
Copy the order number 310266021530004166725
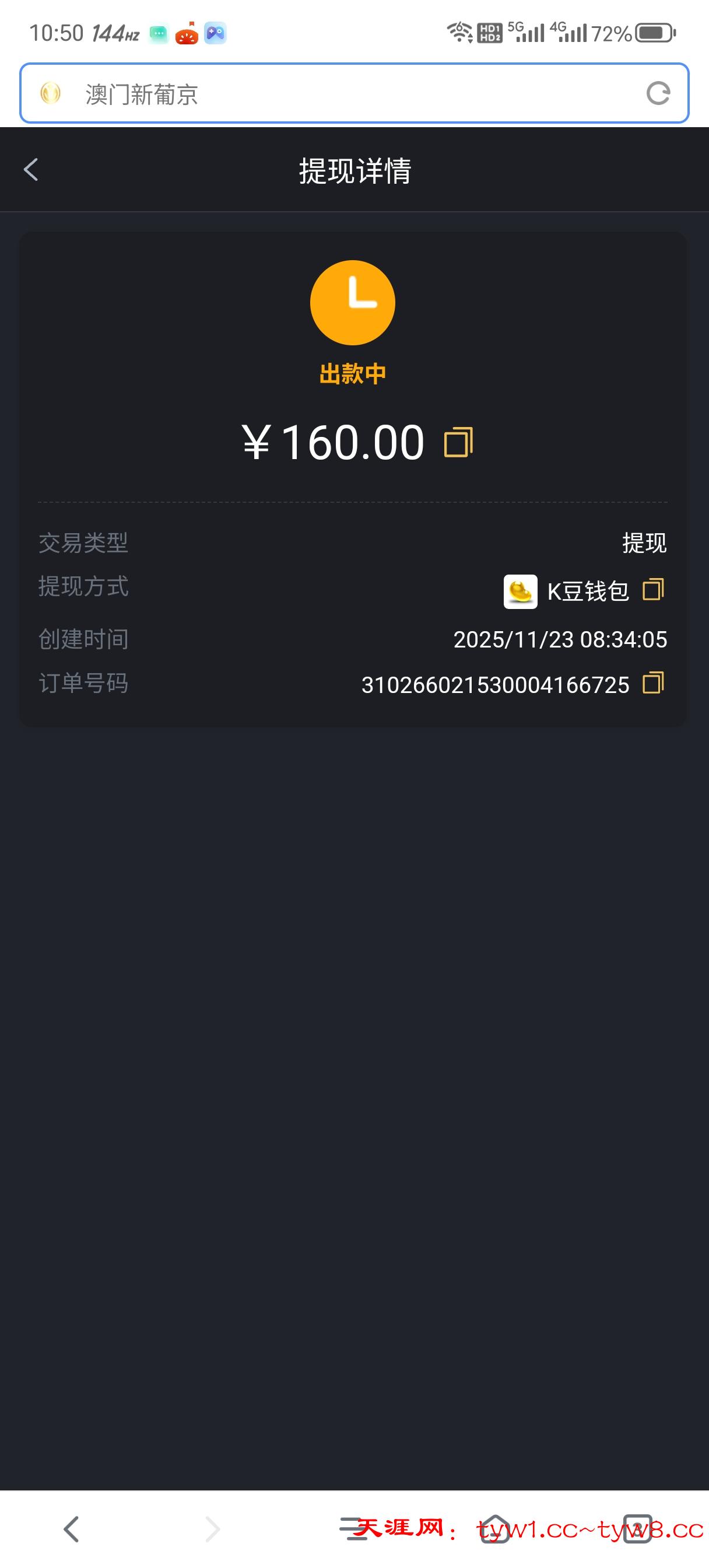coord(654,684)
